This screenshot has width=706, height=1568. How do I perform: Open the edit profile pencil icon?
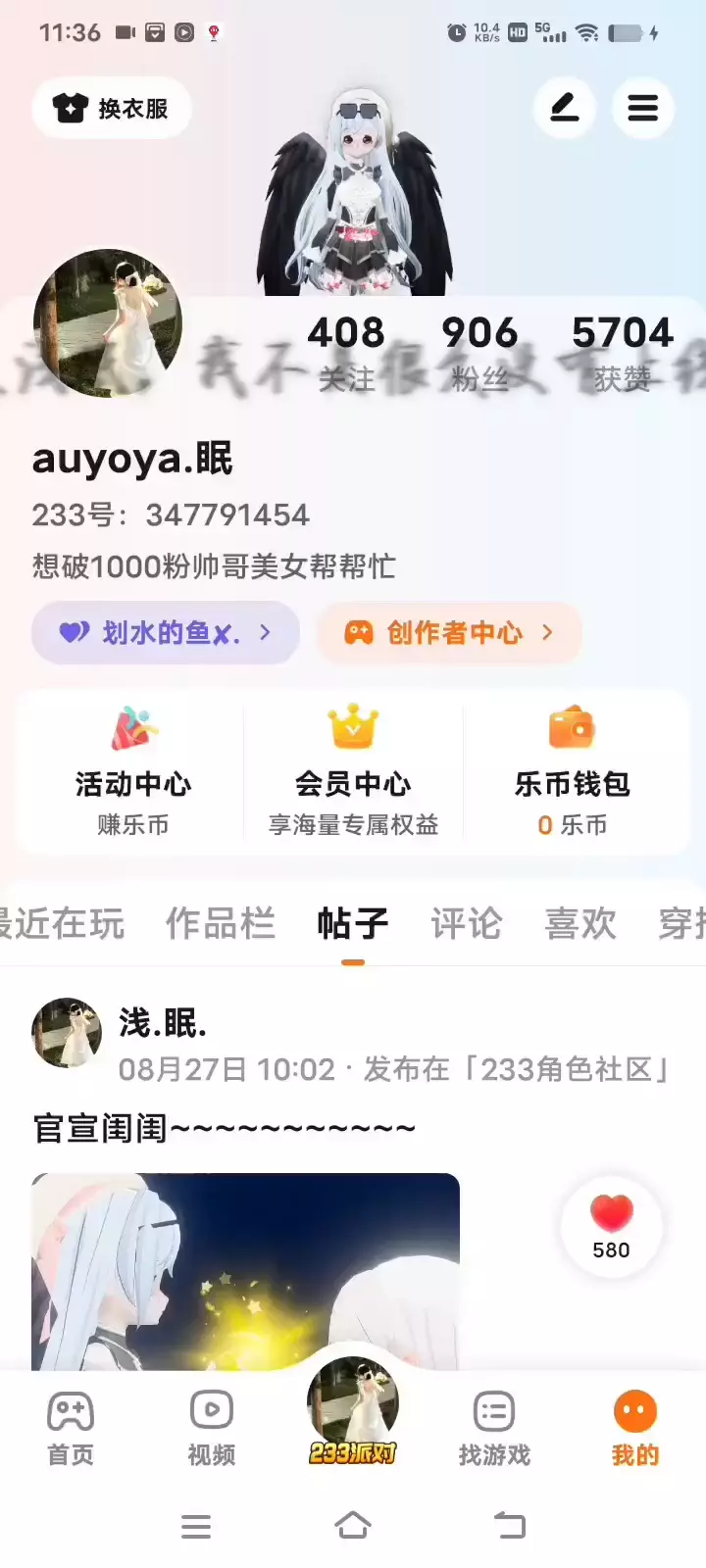pyautogui.click(x=565, y=107)
